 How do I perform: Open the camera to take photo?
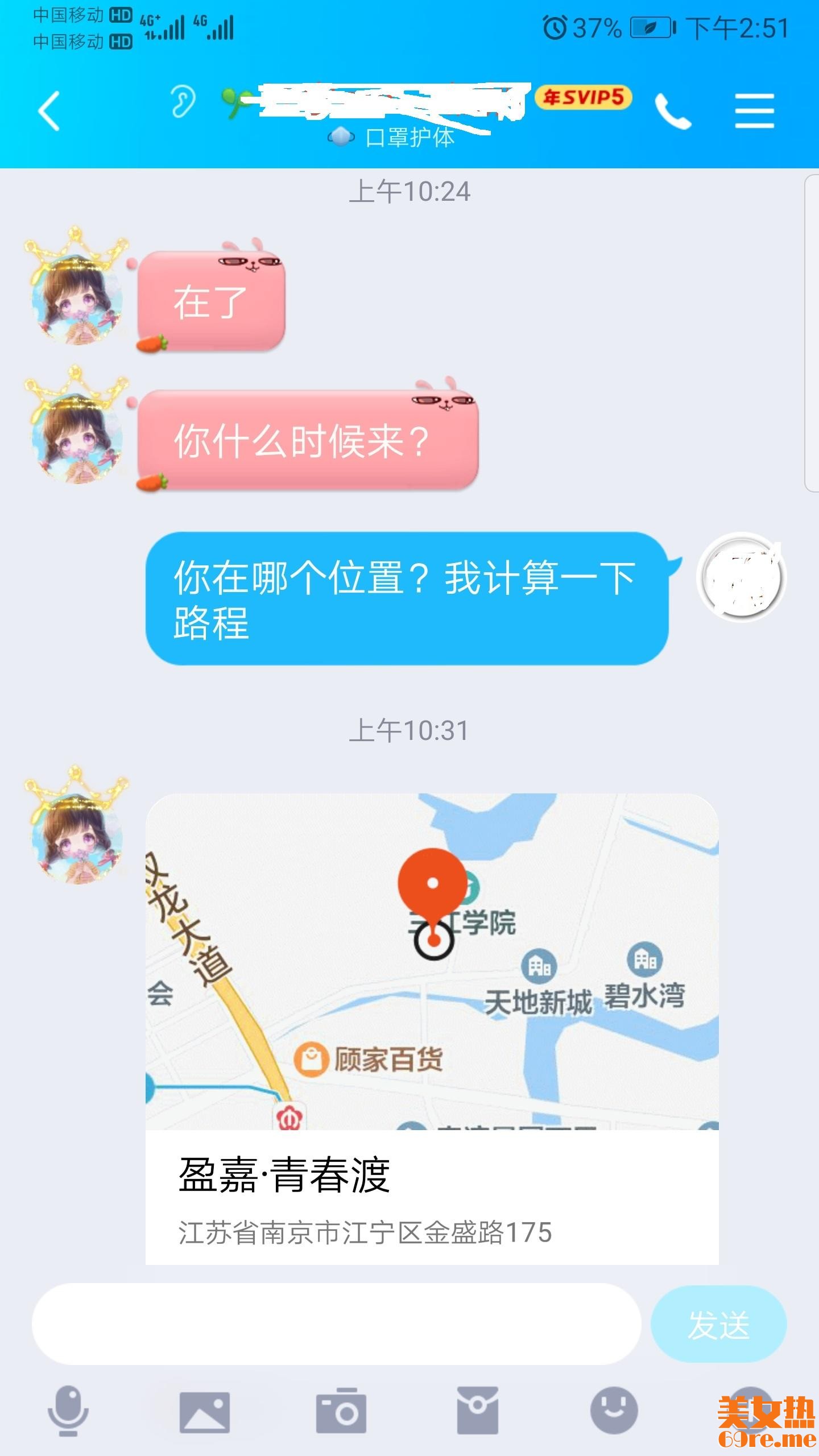(x=341, y=1412)
